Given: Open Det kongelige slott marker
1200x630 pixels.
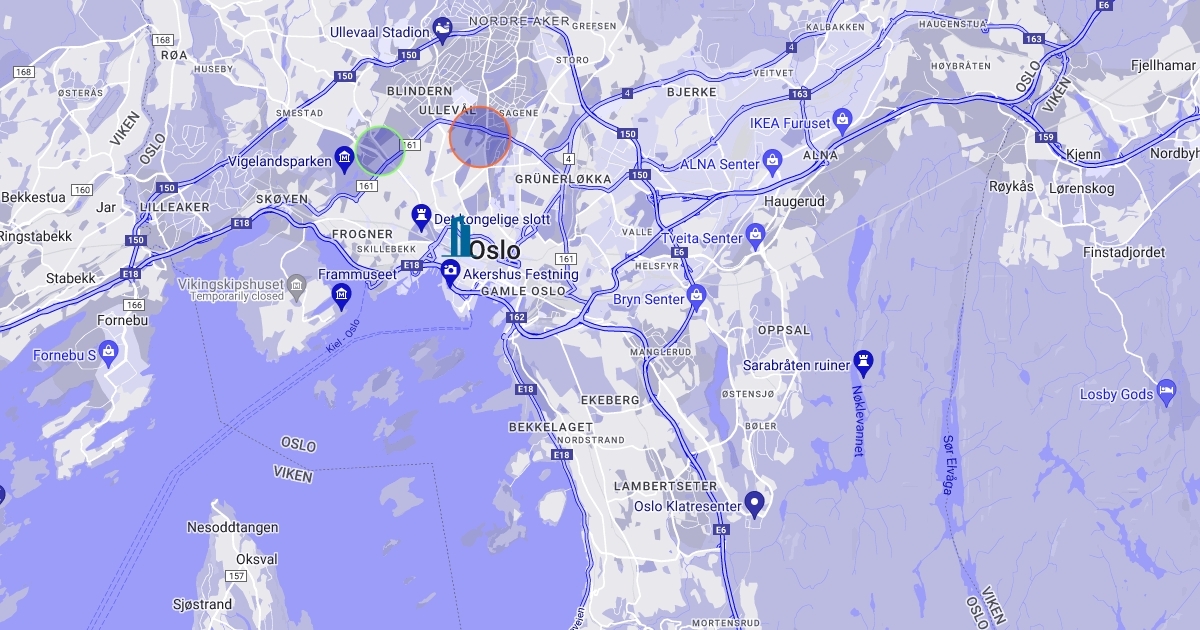Looking at the screenshot, I should tap(422, 216).
